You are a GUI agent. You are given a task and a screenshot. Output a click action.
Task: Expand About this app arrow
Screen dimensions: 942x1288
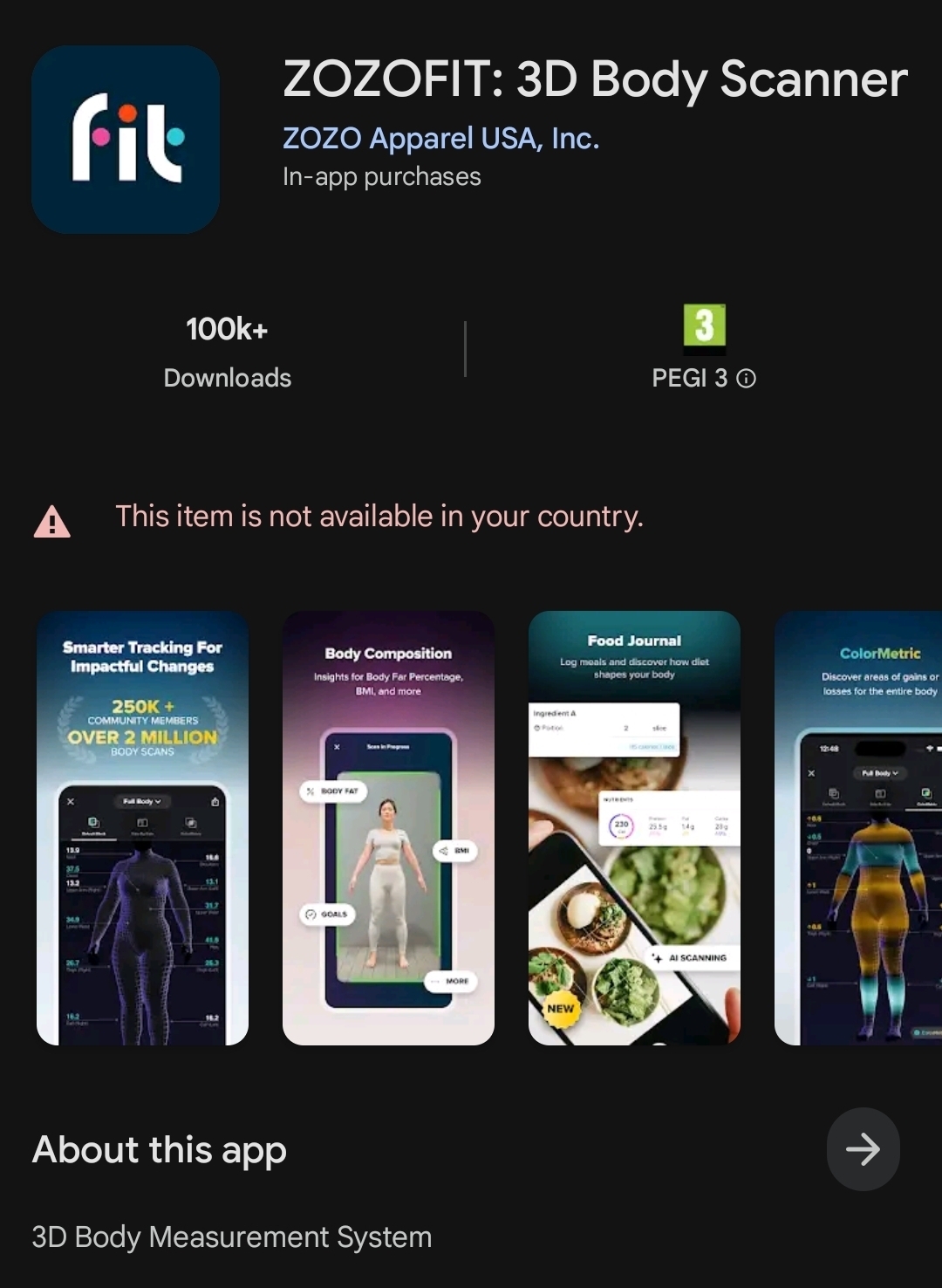coord(863,1149)
